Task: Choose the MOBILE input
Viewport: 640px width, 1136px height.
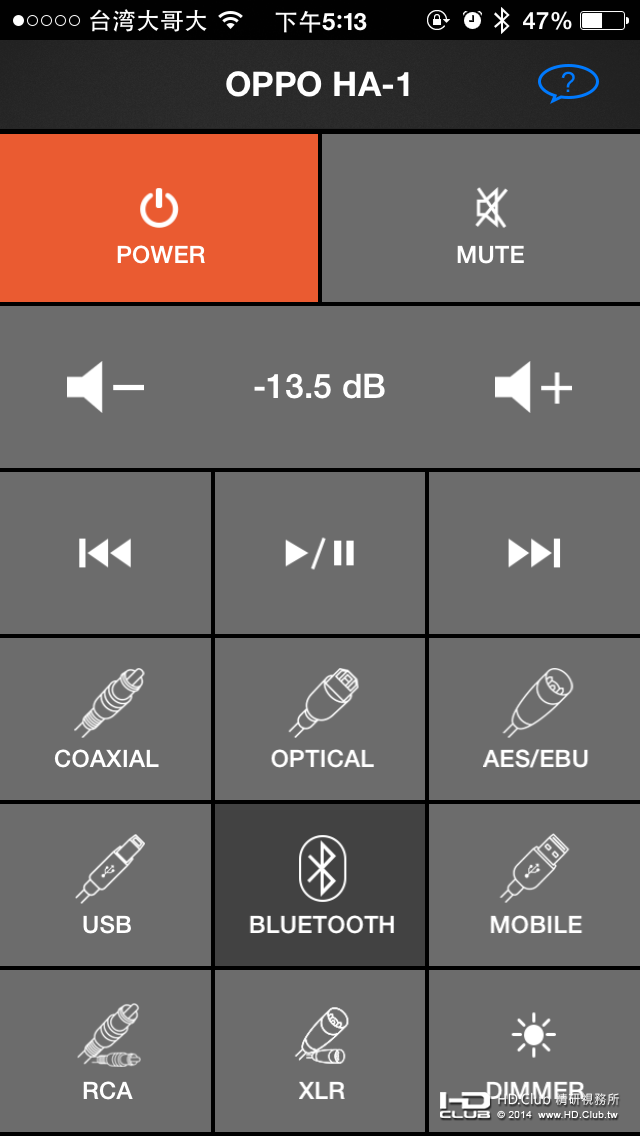Action: point(535,885)
